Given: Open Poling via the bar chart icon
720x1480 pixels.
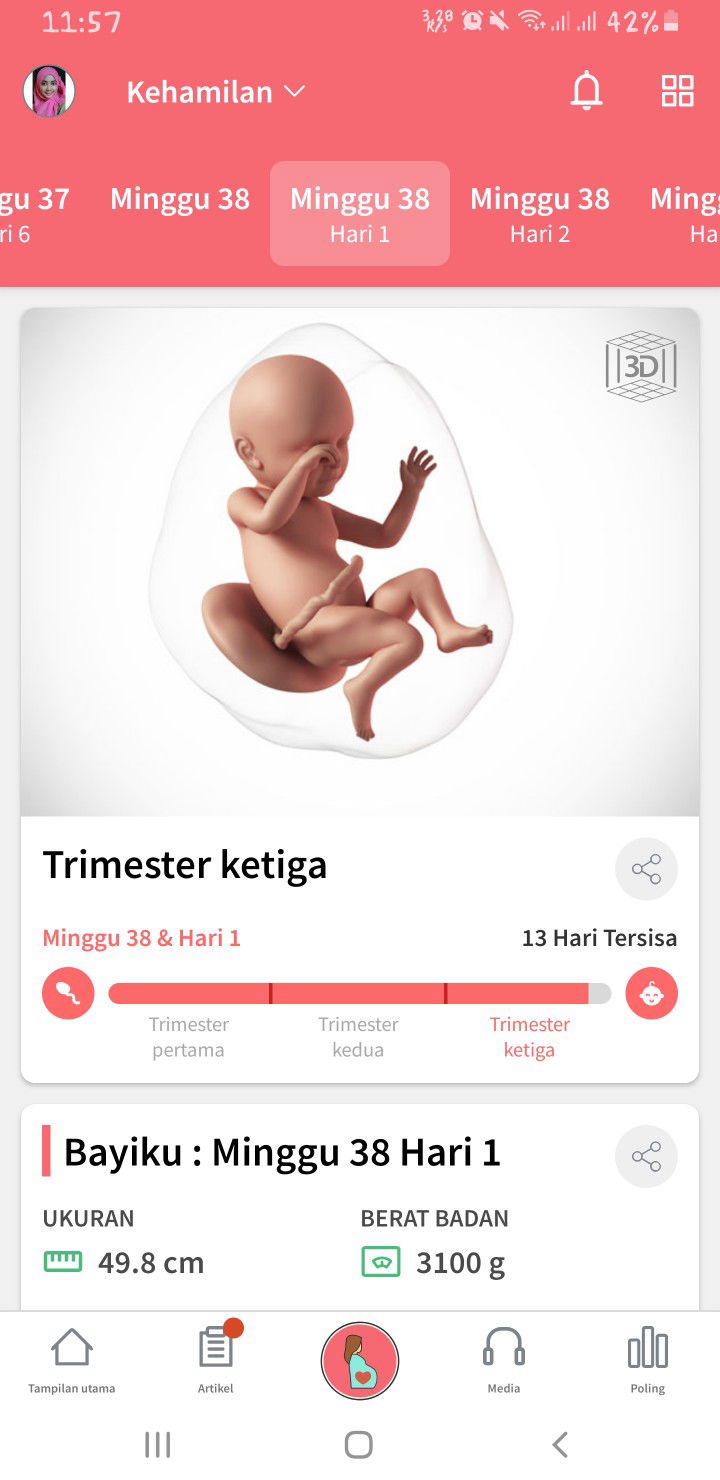Looking at the screenshot, I should point(647,1355).
